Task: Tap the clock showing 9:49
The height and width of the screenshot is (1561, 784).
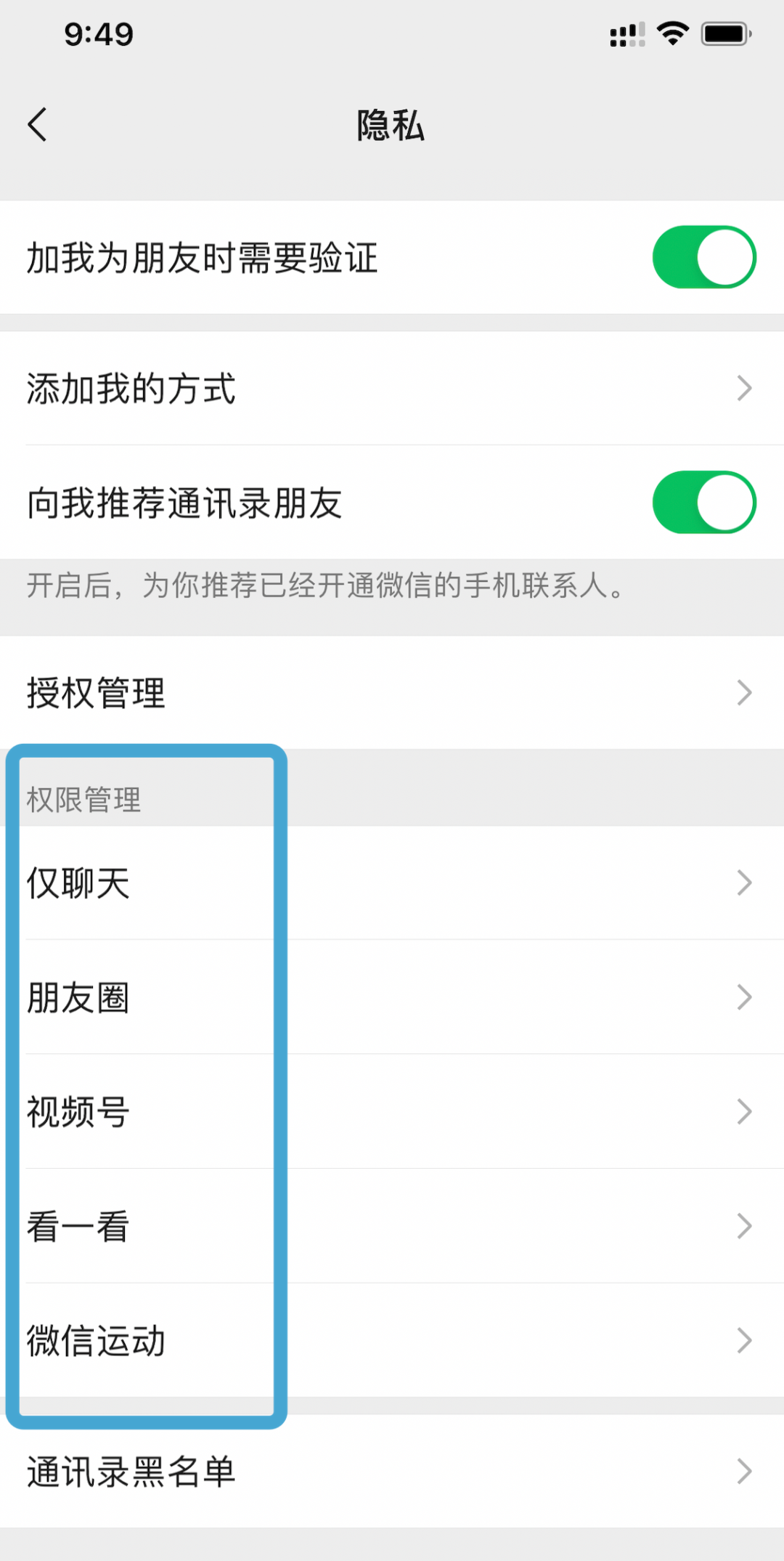Action: (98, 33)
